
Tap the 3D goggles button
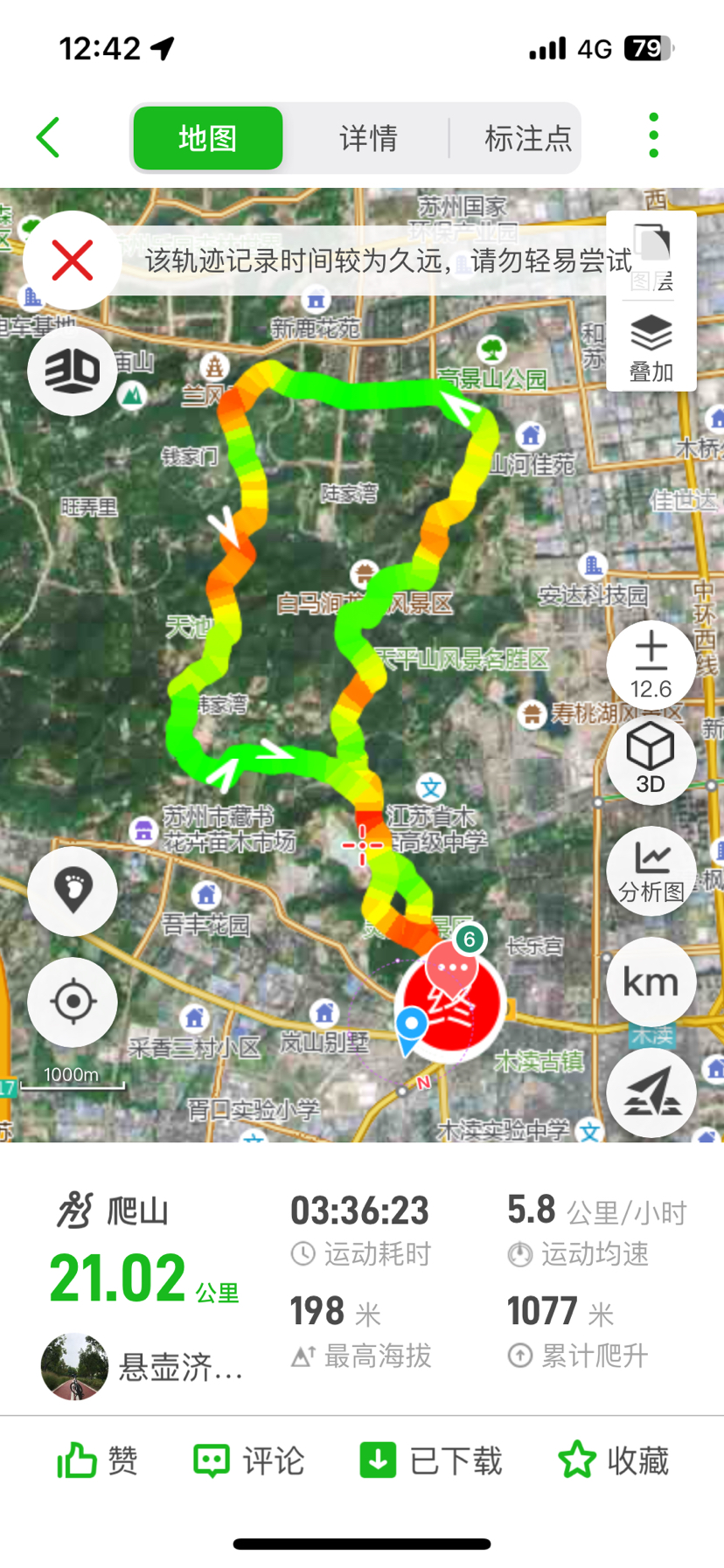point(73,371)
